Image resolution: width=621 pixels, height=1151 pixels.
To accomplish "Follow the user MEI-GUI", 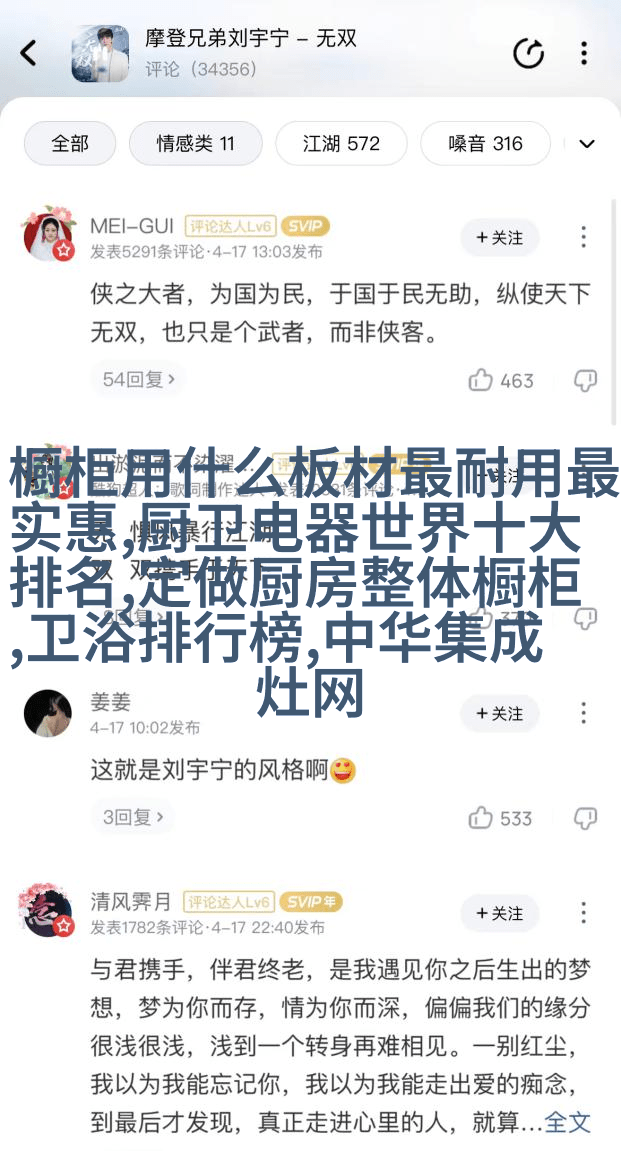I will [x=499, y=237].
